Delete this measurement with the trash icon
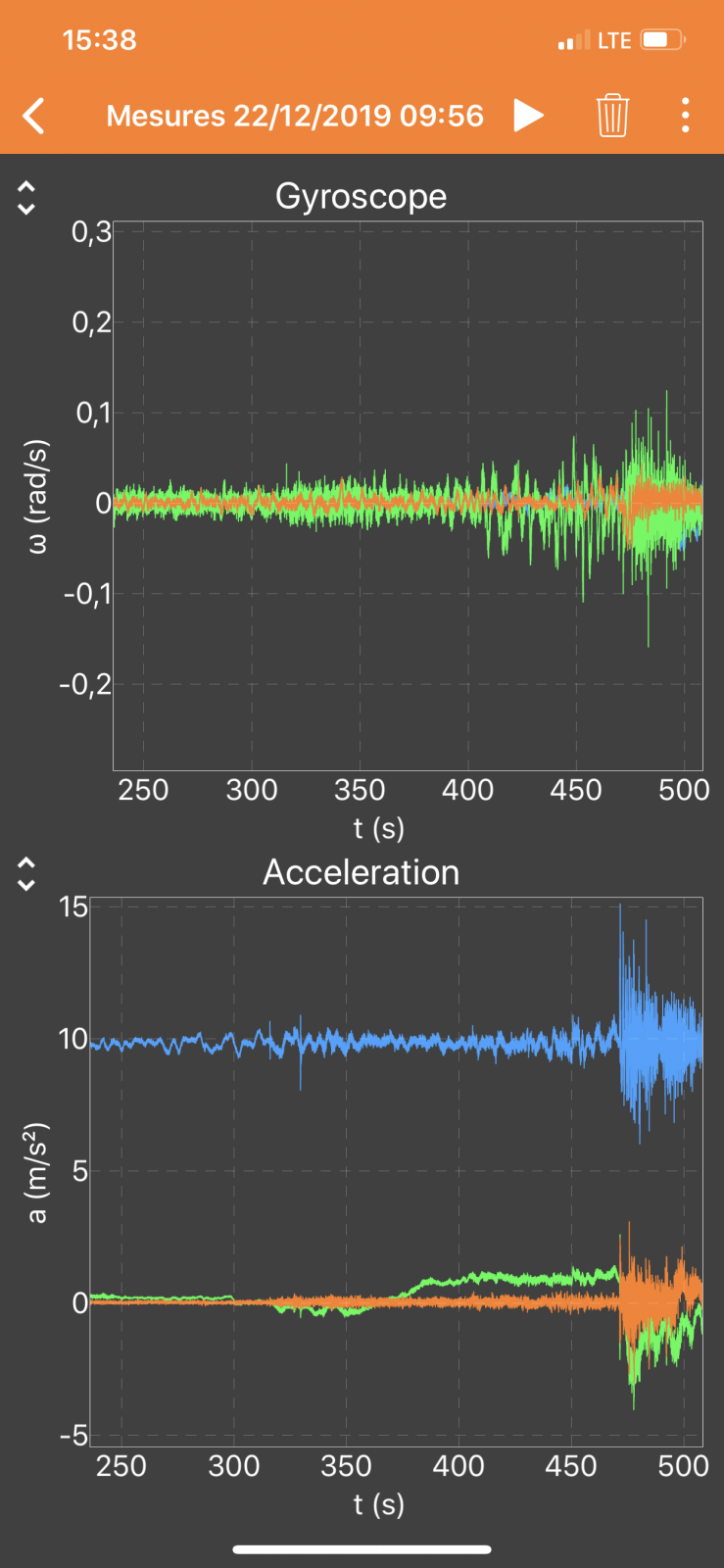 [x=612, y=116]
